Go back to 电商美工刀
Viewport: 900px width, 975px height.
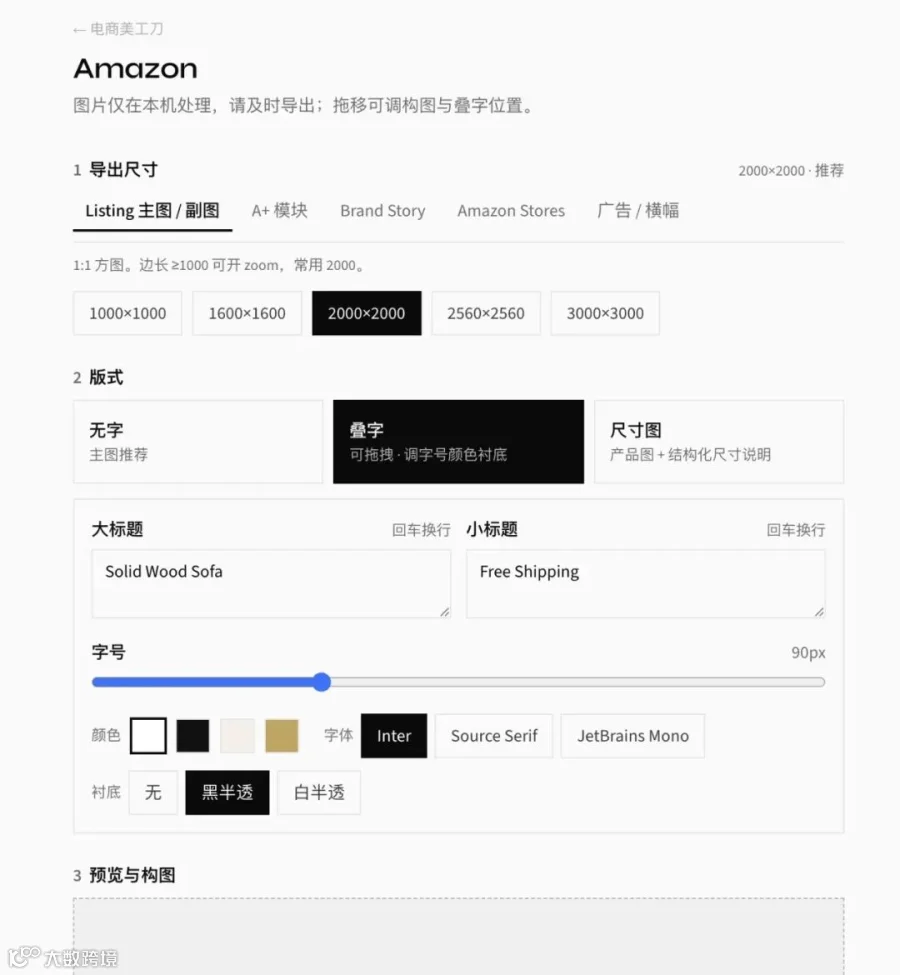coord(118,29)
